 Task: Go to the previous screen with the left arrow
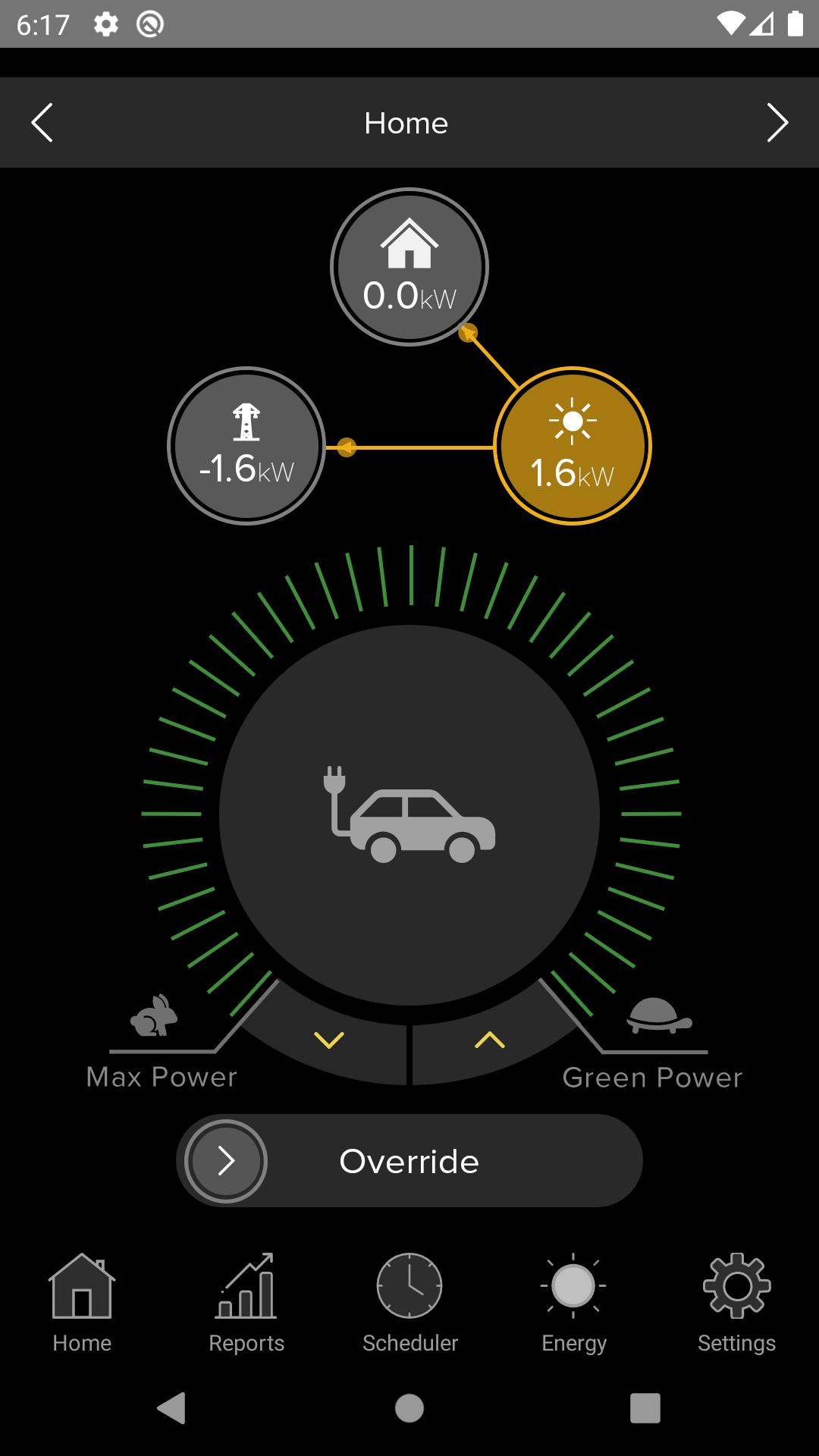tap(42, 122)
